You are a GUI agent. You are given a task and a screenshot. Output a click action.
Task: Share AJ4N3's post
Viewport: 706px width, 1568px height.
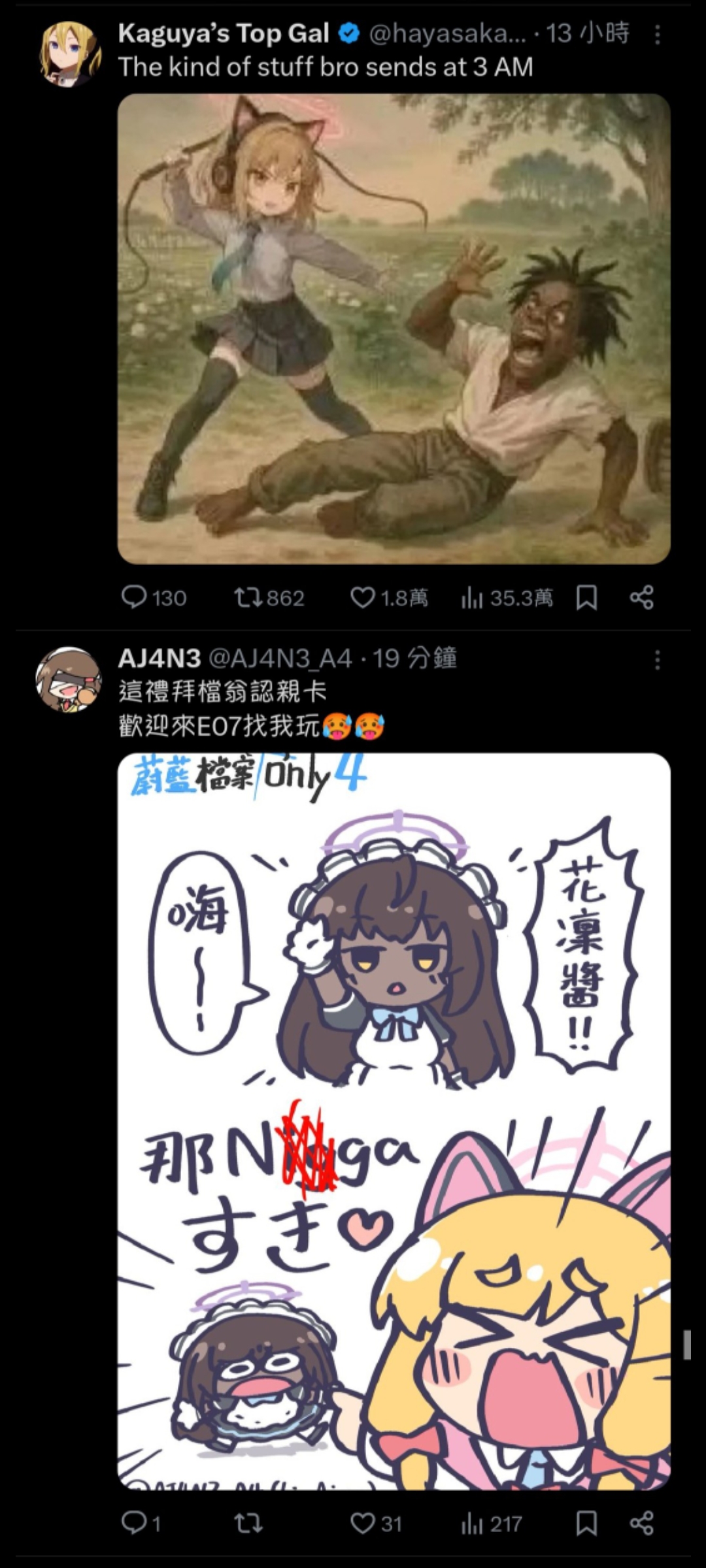click(x=641, y=1524)
